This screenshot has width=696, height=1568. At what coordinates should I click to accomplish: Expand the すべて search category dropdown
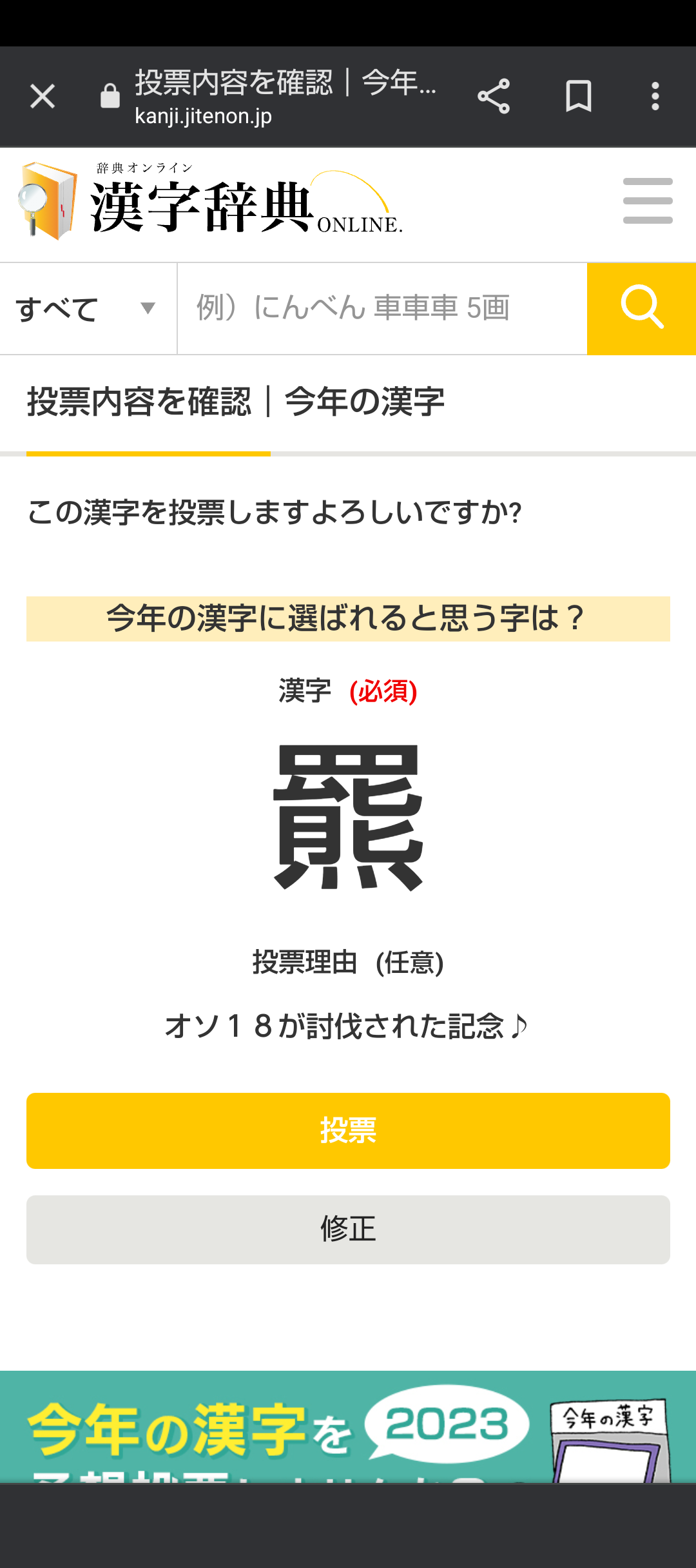88,309
